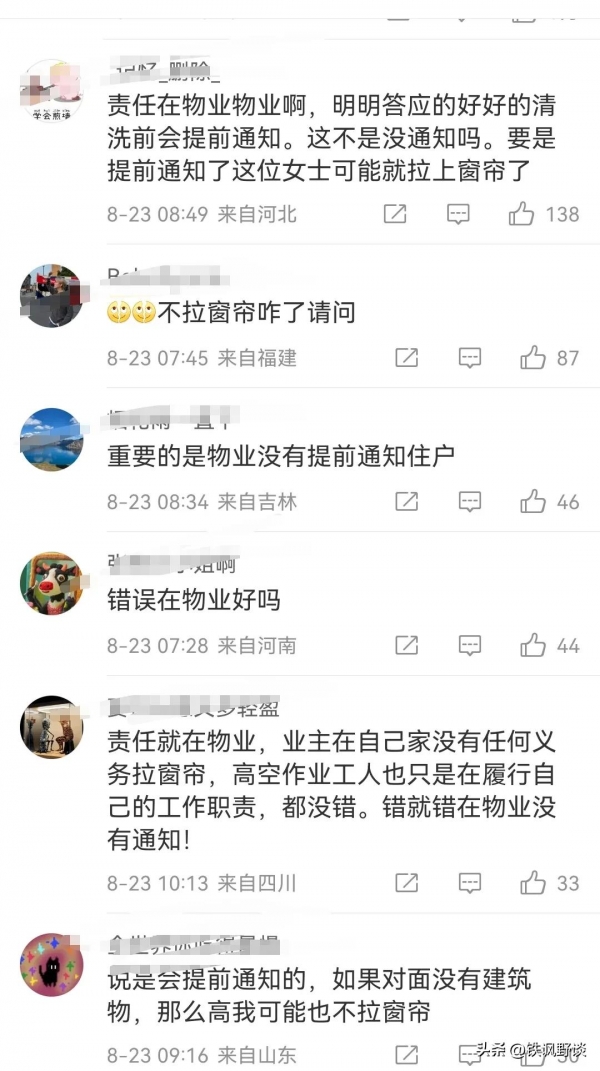Repost the comment from 四川

click(x=406, y=883)
